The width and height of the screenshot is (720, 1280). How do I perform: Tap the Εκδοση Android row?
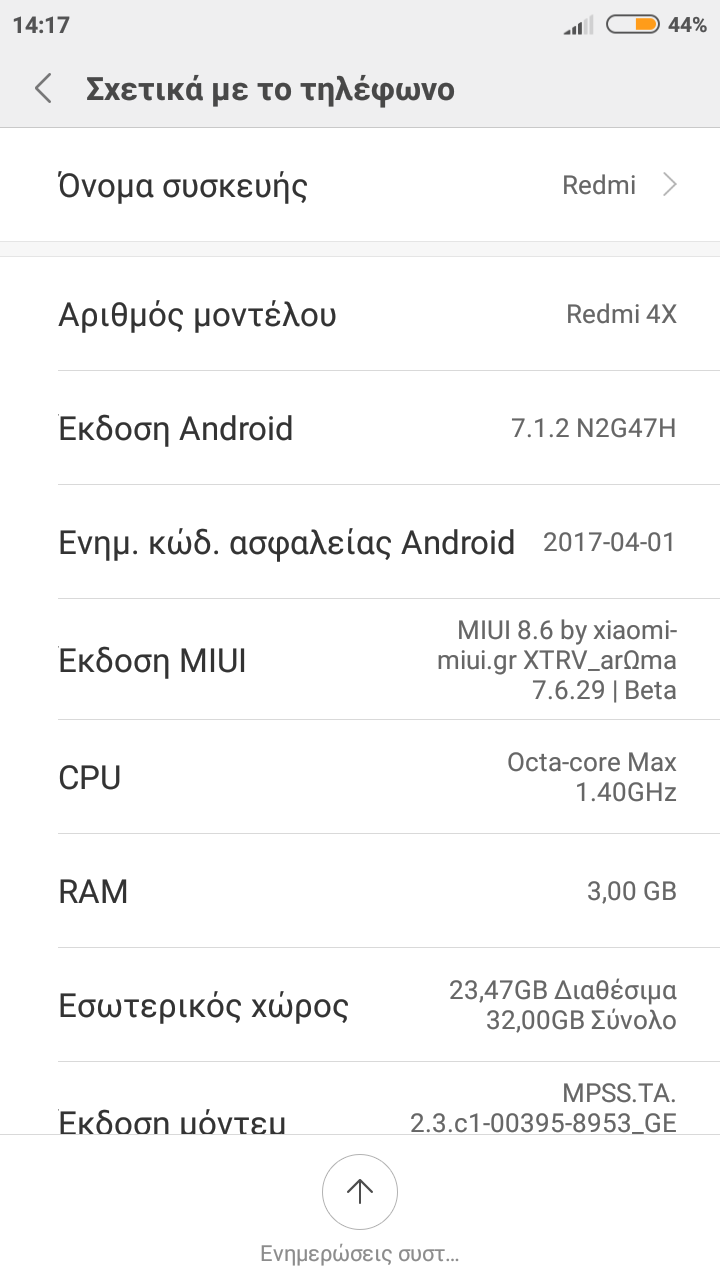360,428
